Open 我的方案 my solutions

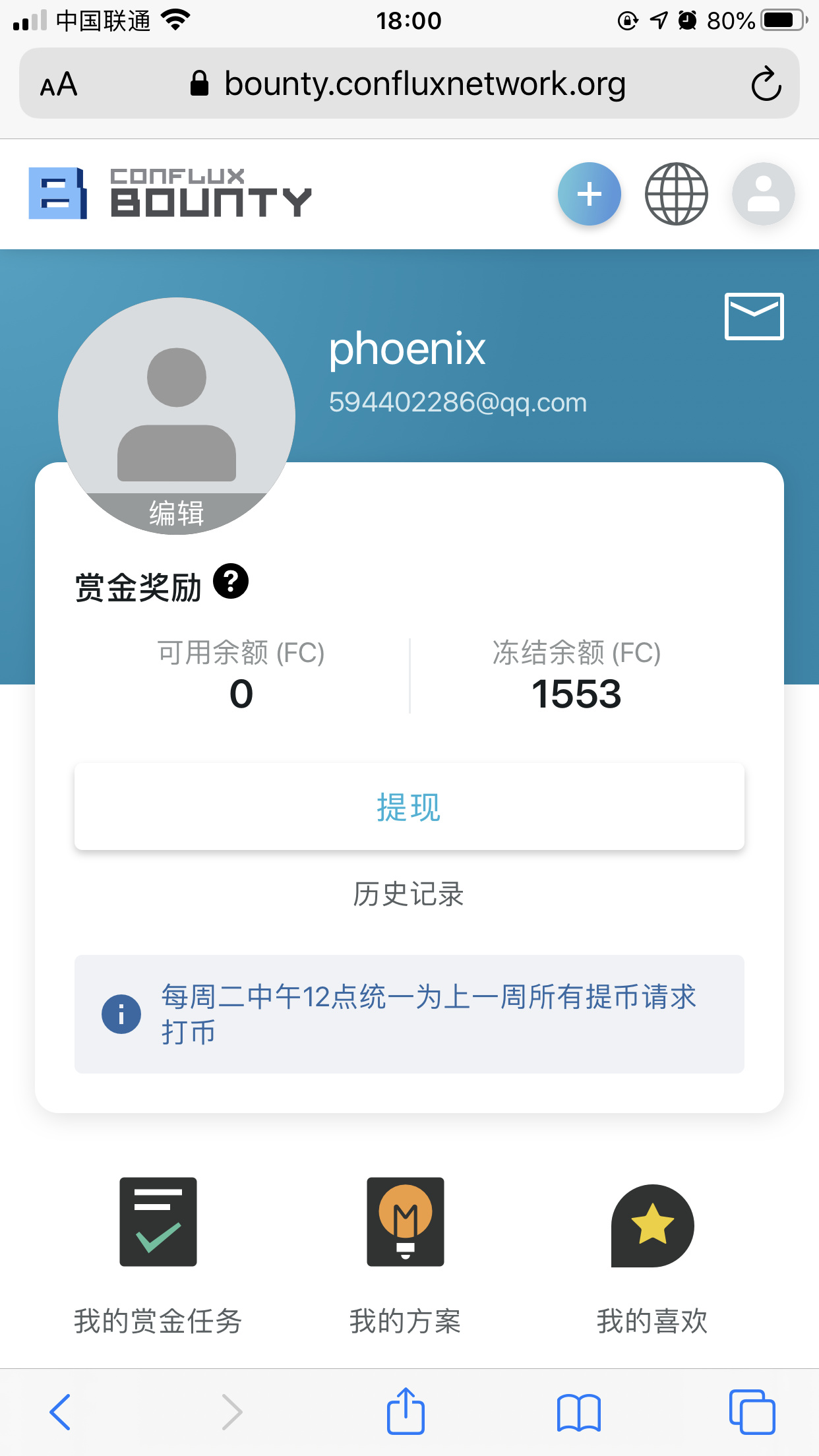pyautogui.click(x=405, y=1253)
